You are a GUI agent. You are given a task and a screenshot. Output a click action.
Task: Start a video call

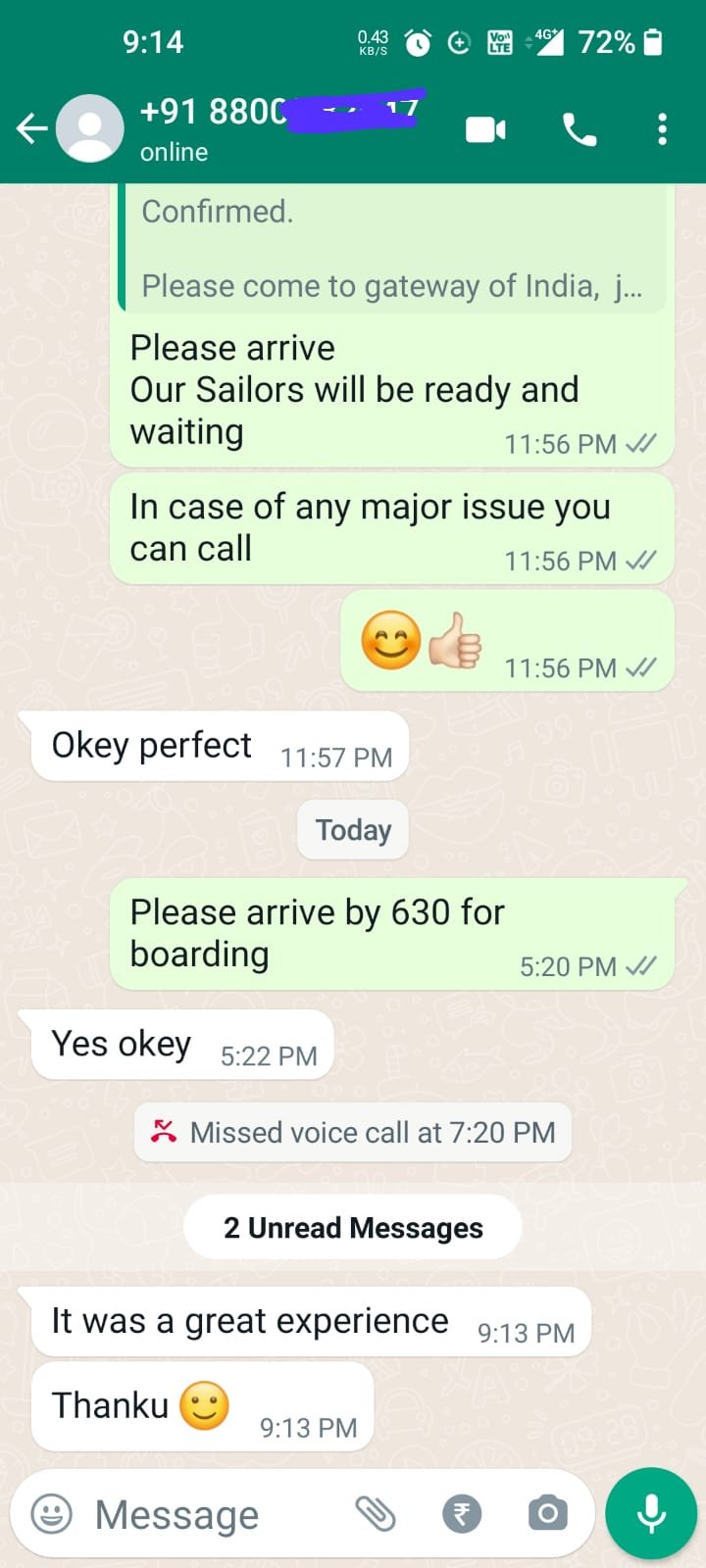[485, 129]
